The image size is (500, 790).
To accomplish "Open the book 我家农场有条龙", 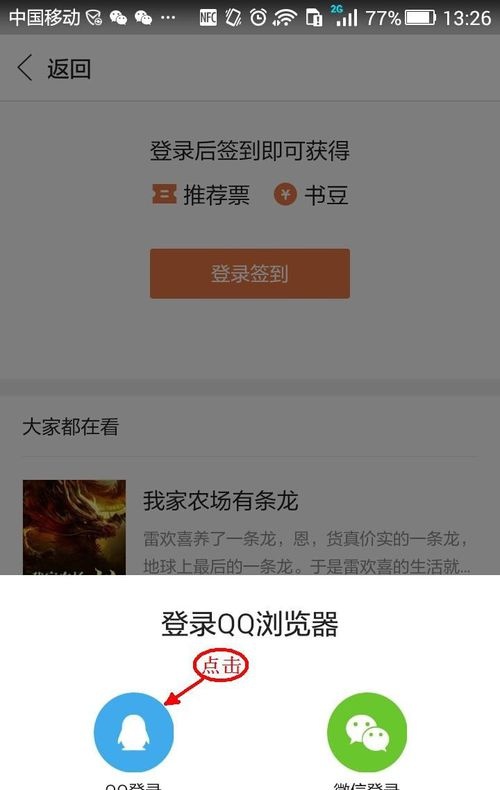I will point(221,501).
